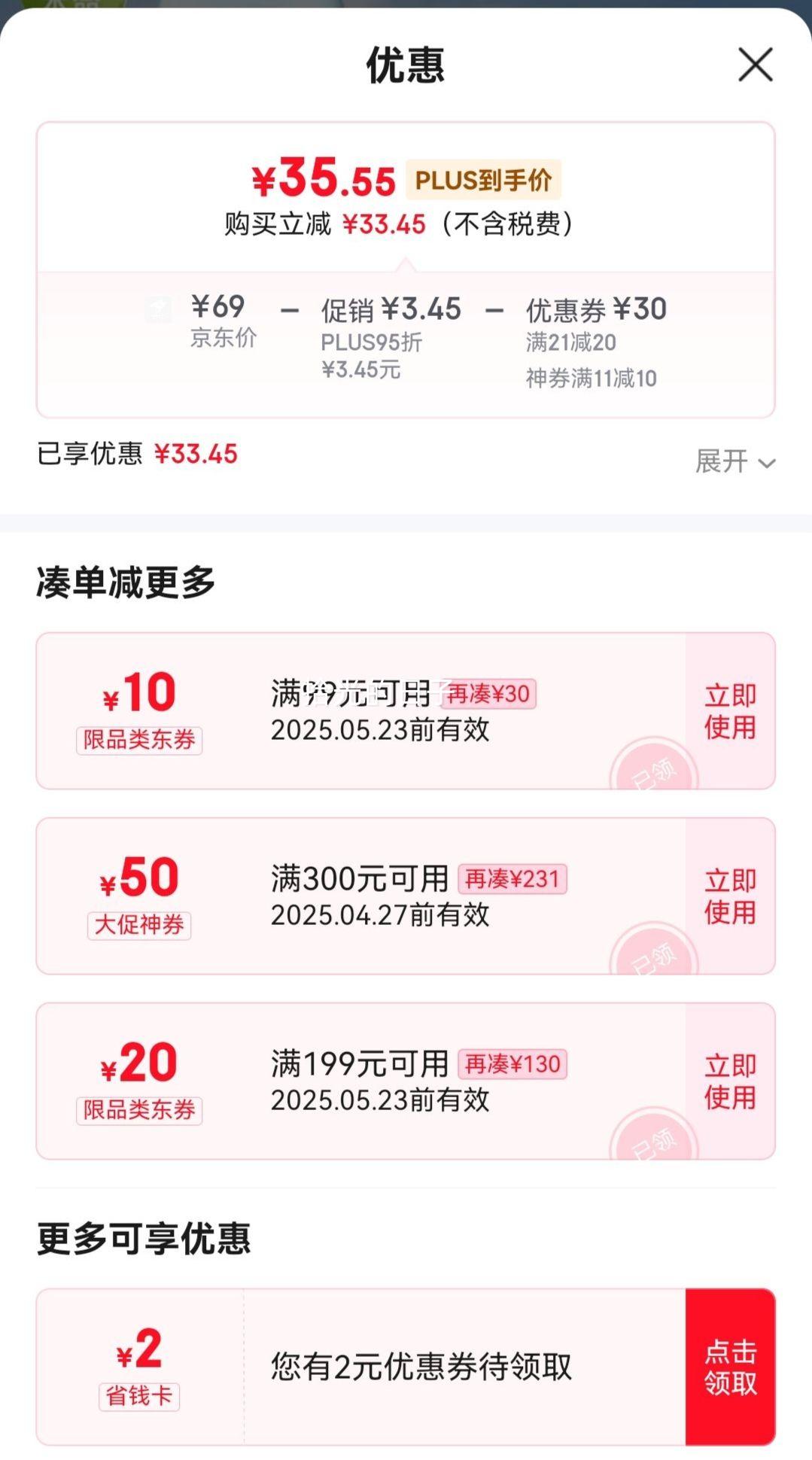Use the ¥10 限品类东券 coupon now

(x=730, y=711)
